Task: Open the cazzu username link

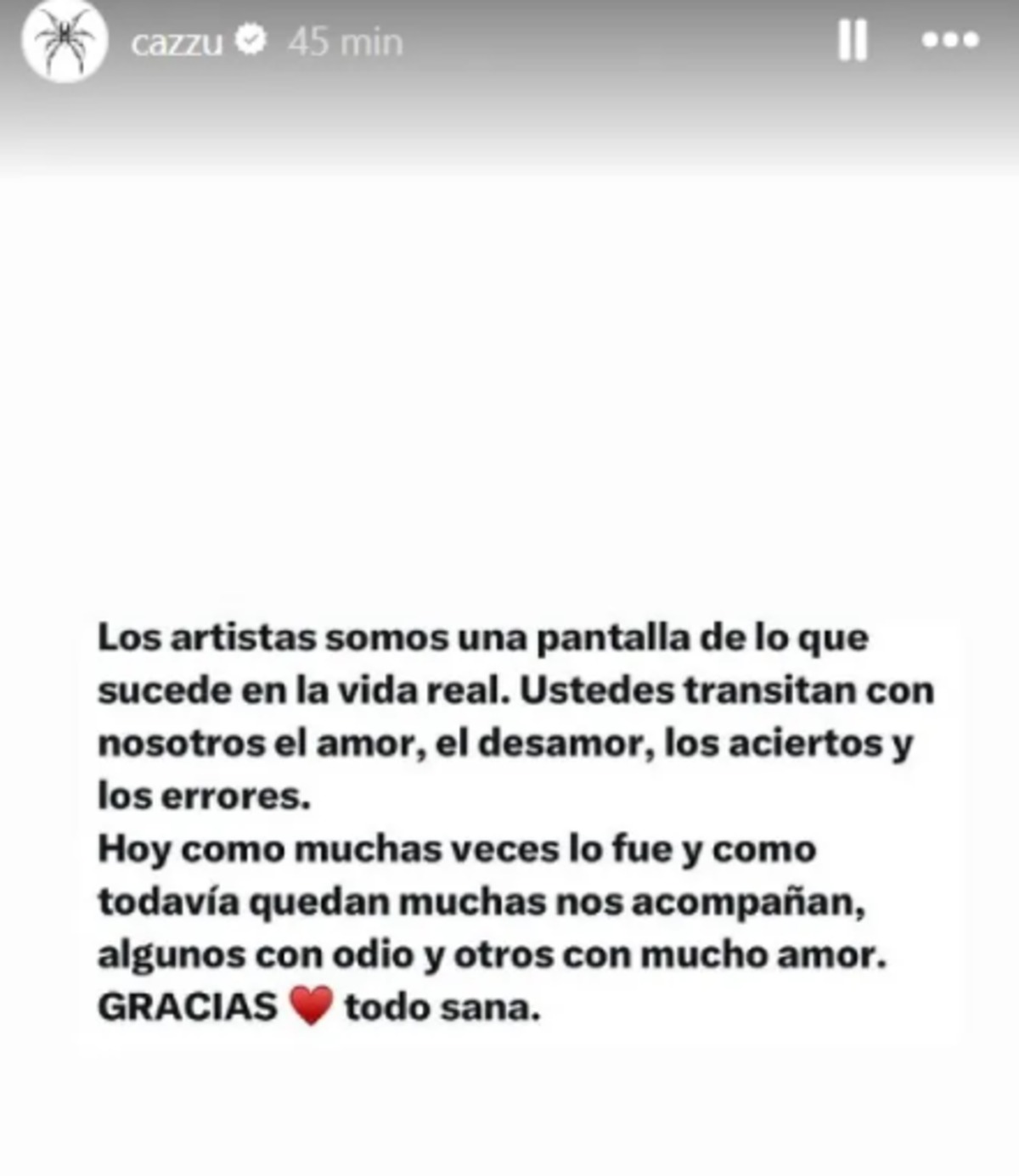Action: click(177, 42)
